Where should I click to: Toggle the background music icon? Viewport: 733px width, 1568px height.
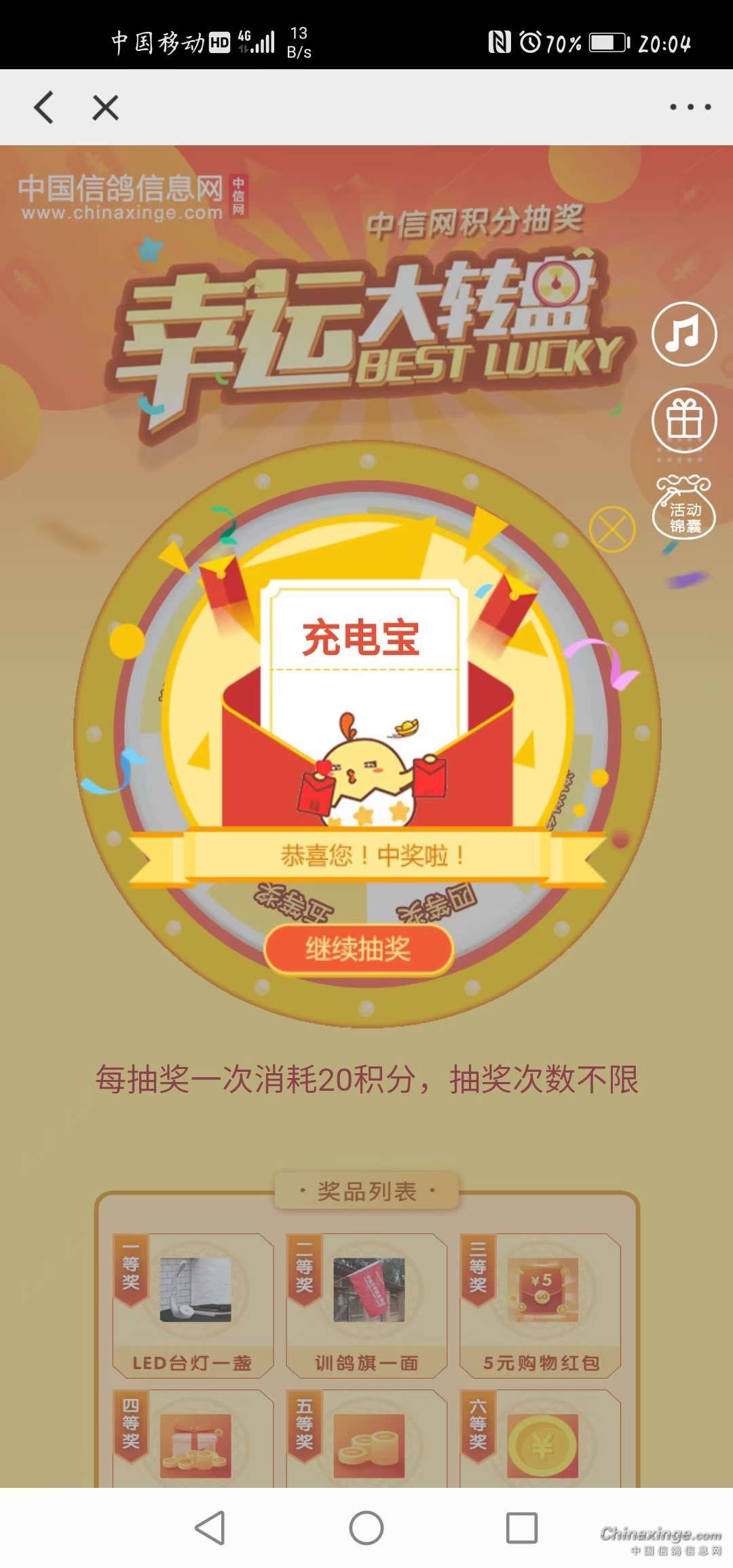[683, 334]
